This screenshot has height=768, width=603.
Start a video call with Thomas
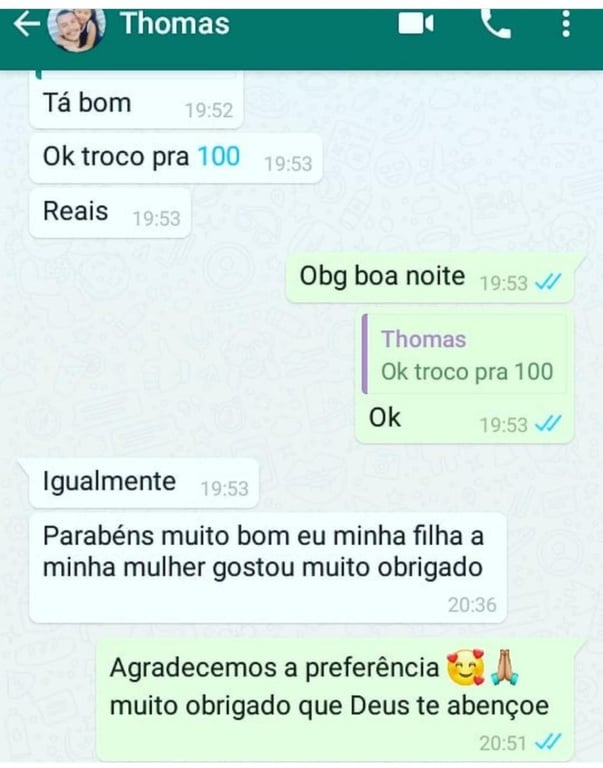416,24
